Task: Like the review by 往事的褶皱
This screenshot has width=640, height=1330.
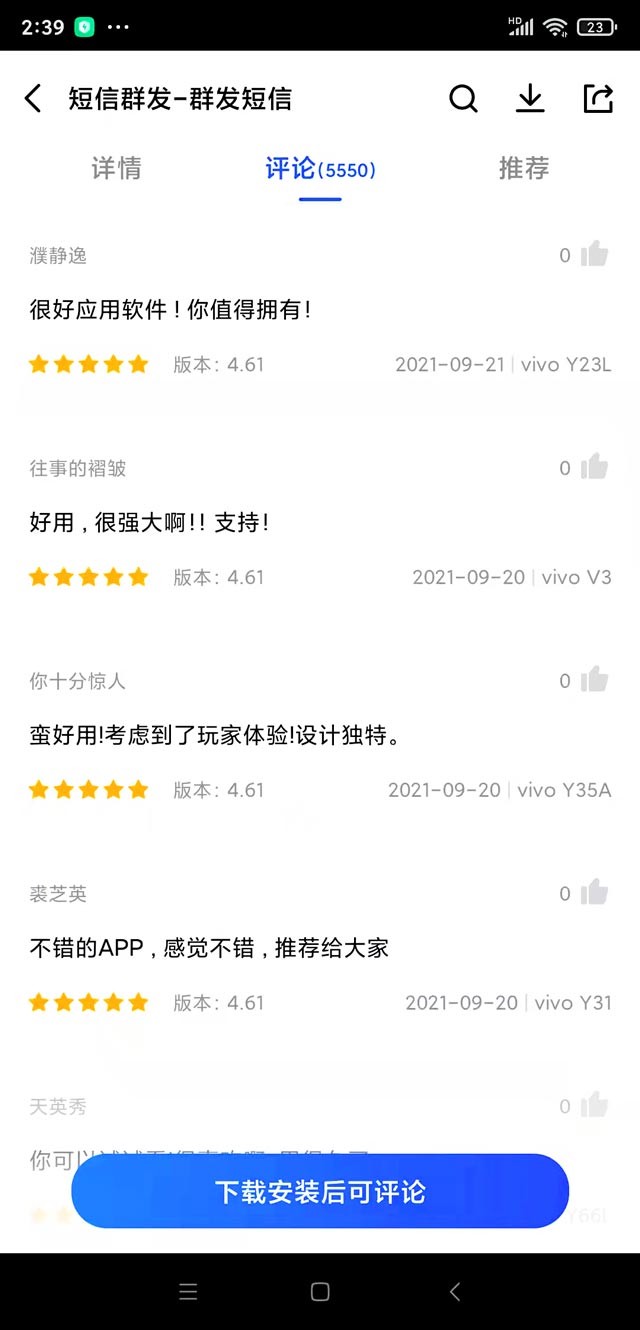Action: tap(594, 467)
